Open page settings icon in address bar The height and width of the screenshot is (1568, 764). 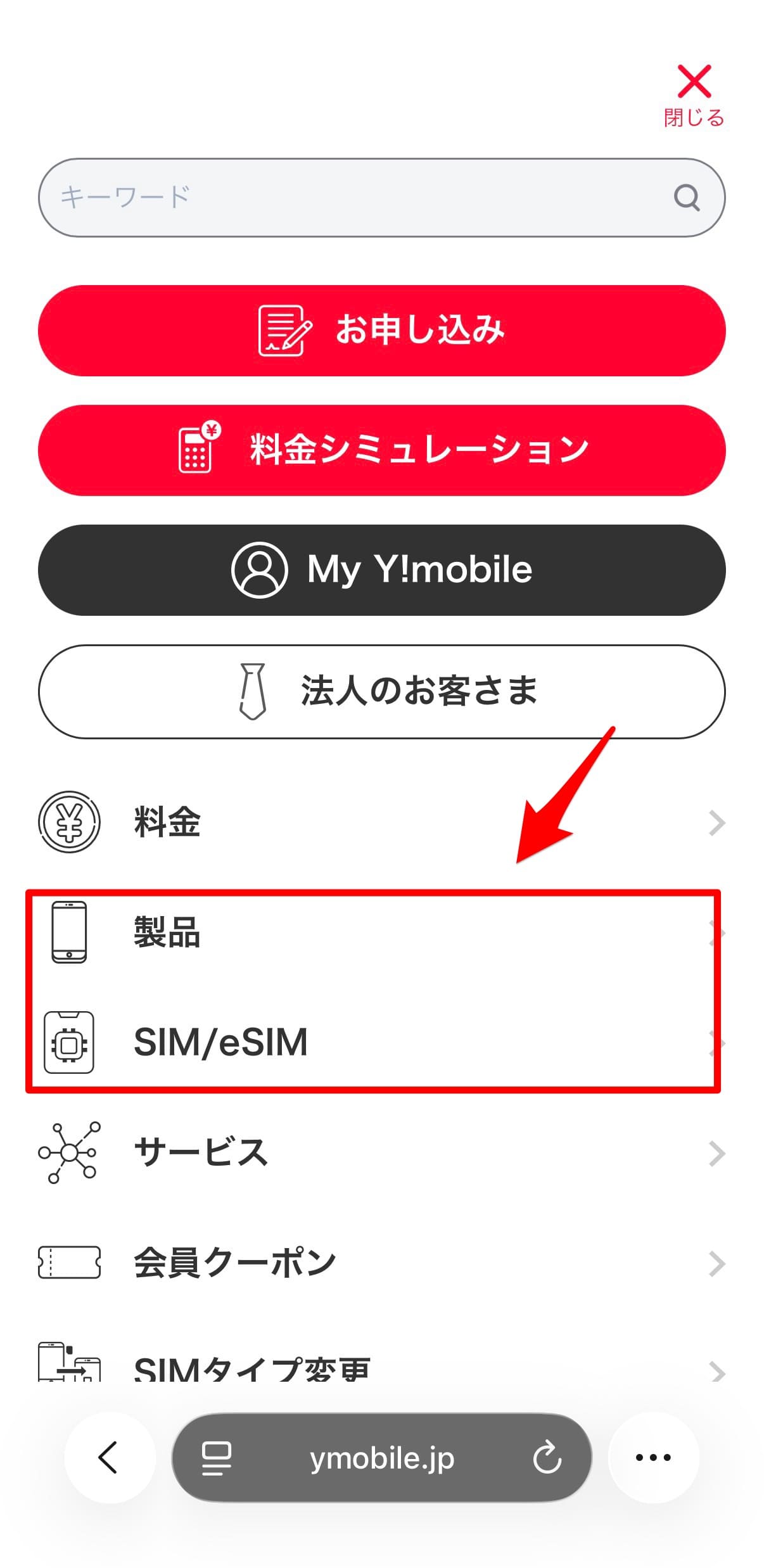tap(216, 1457)
